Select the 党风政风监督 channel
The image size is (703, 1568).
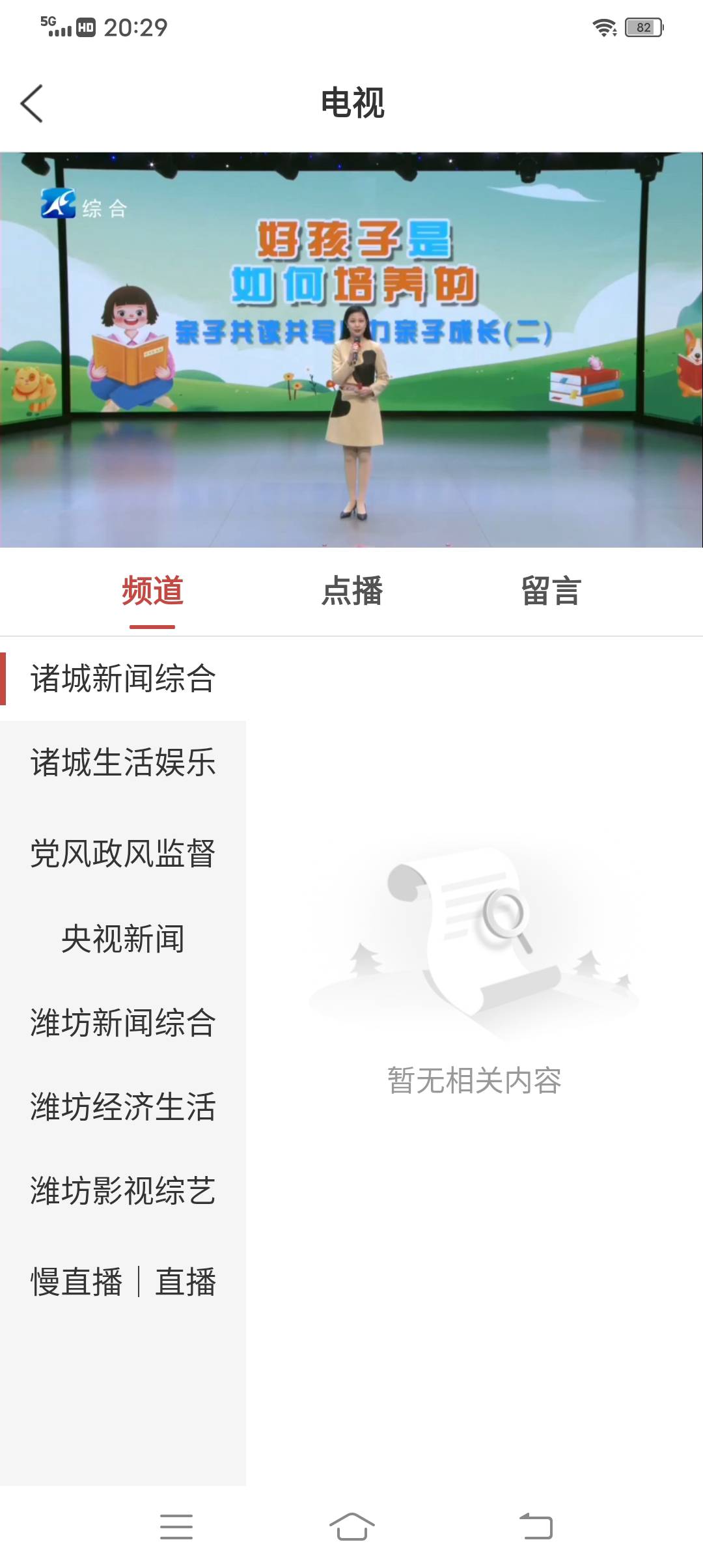point(124,851)
